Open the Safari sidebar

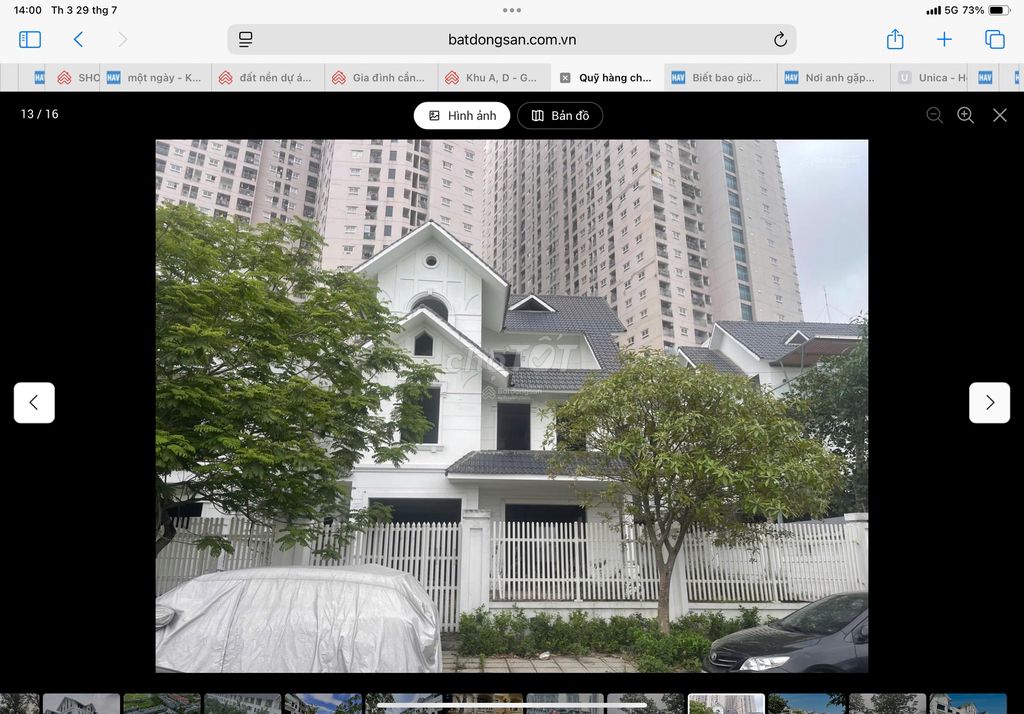(30, 40)
